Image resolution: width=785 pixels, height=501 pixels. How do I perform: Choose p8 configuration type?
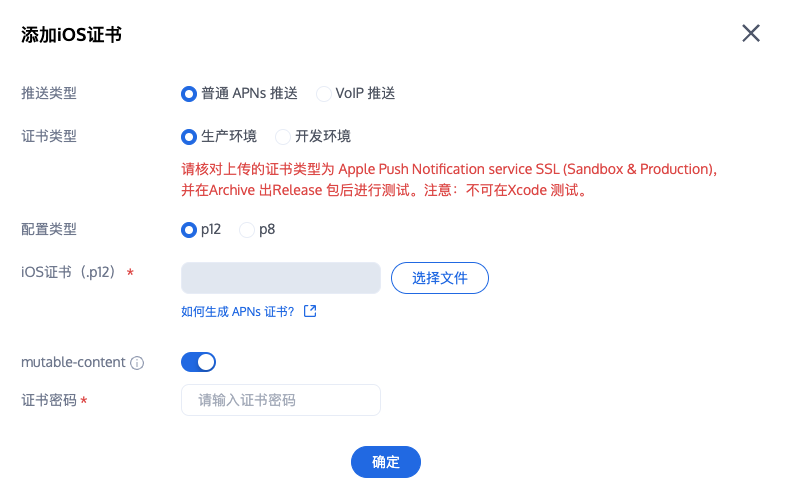point(247,229)
